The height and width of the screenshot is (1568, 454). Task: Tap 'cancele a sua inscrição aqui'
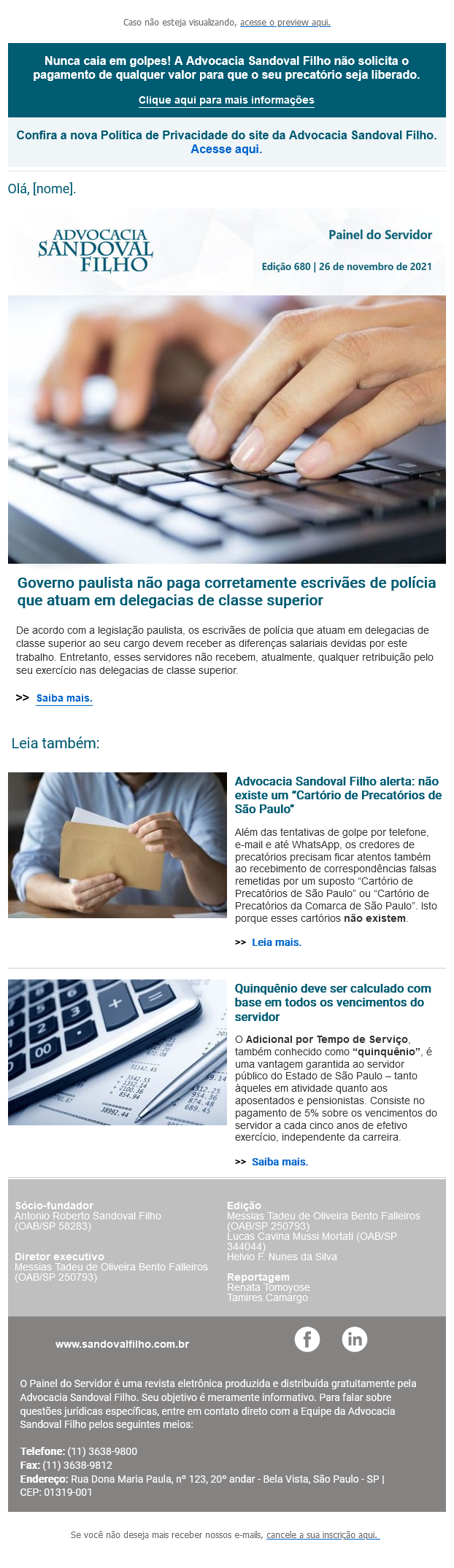322,1535
